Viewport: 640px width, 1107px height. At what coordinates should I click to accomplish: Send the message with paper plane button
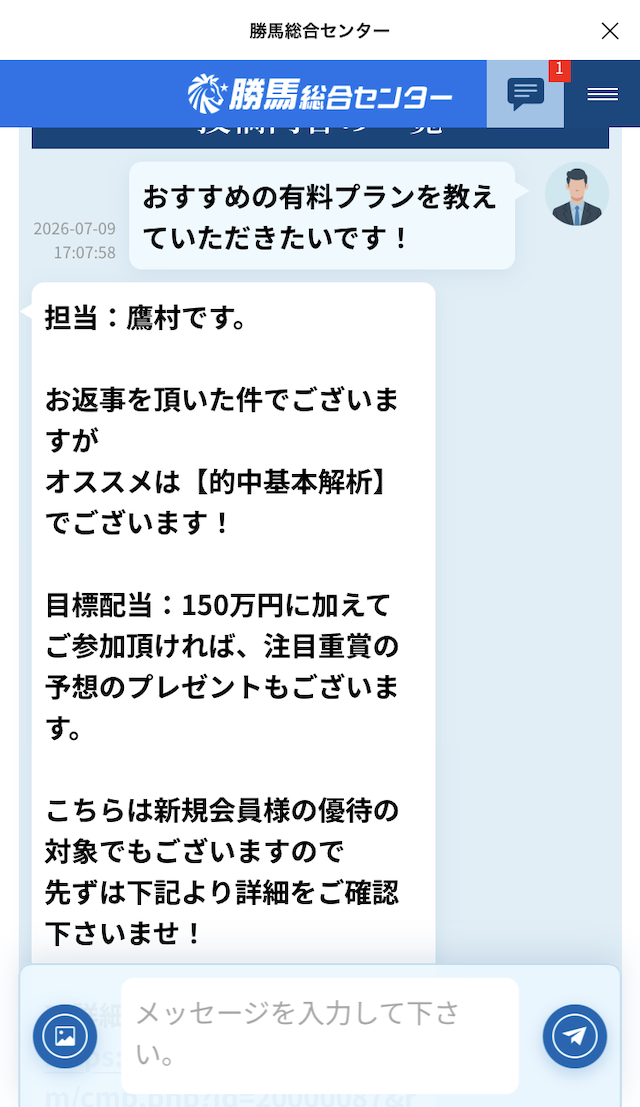574,1036
